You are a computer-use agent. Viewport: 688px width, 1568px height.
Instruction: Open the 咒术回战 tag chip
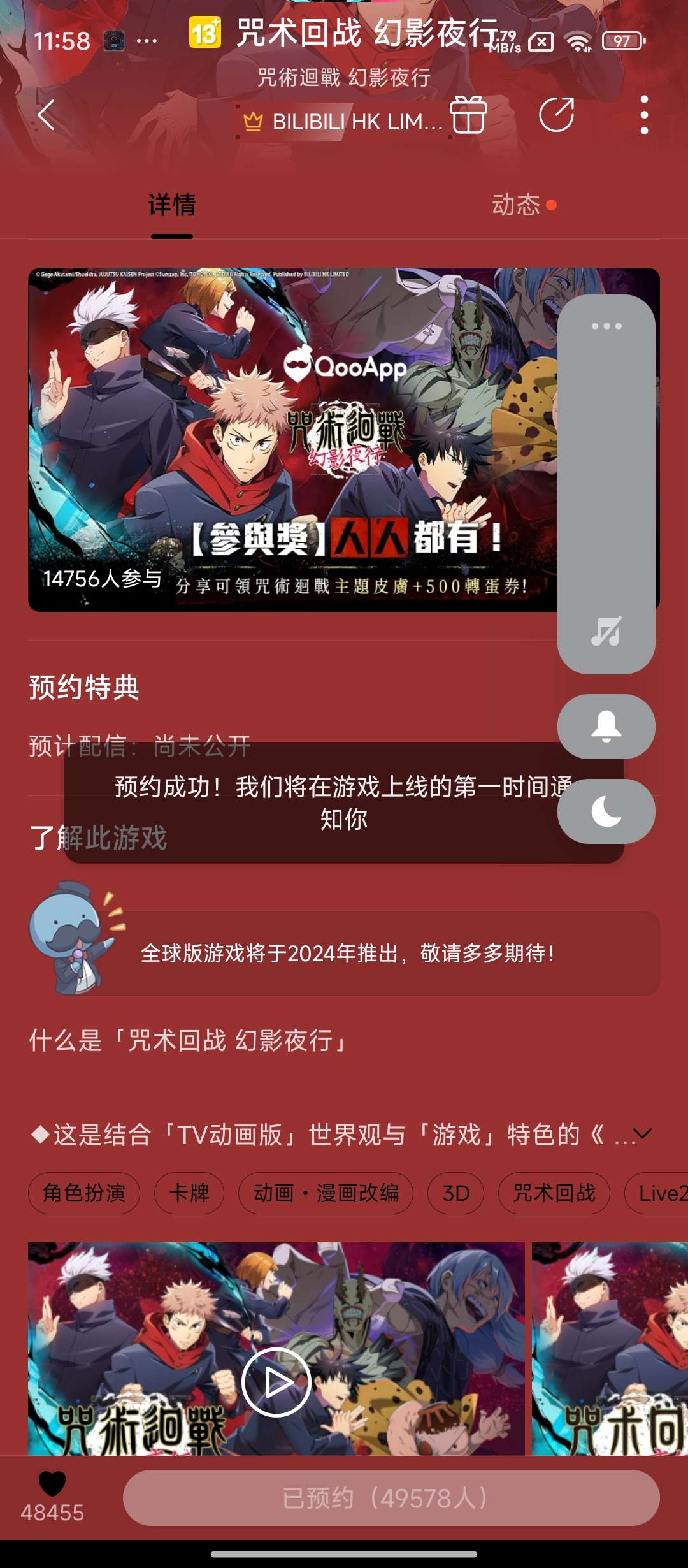[554, 1193]
